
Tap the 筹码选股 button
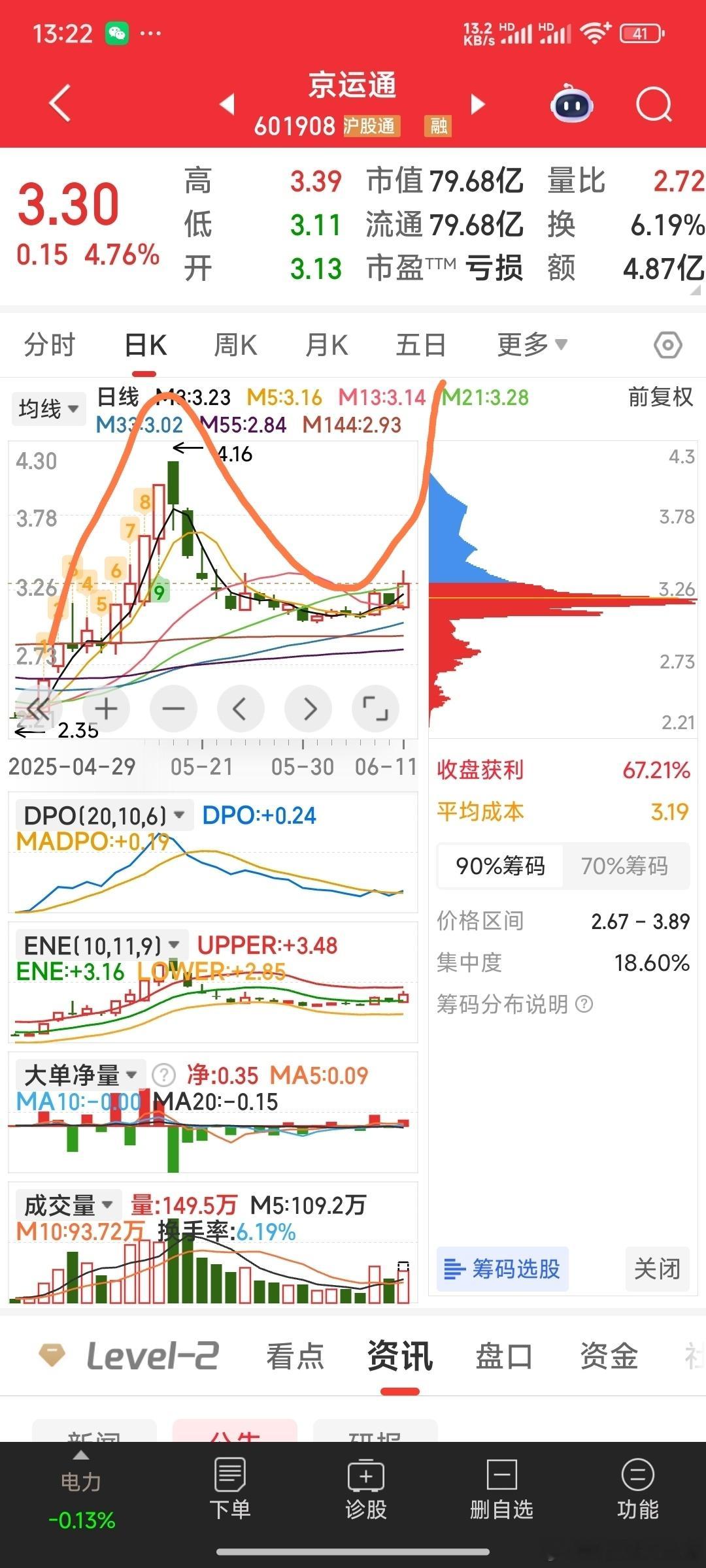pyautogui.click(x=503, y=1269)
